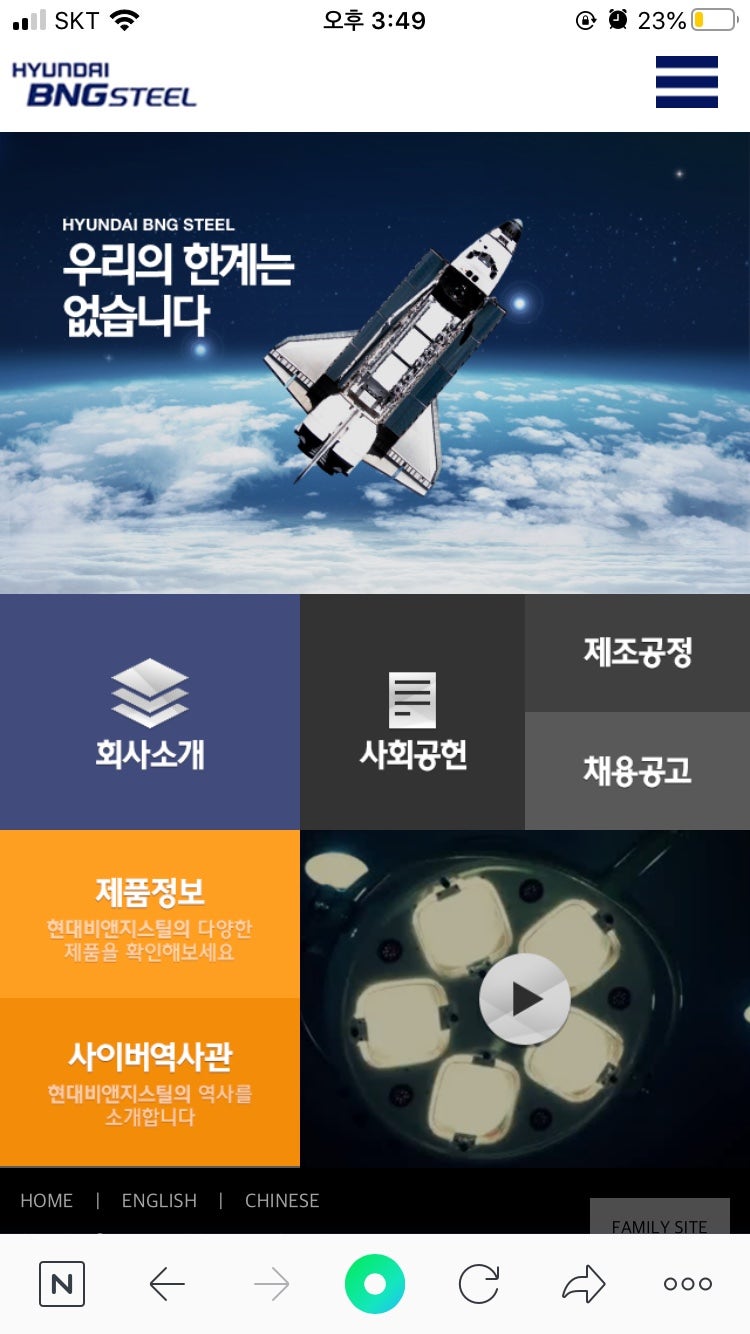Tap the HOME footer link
Screen dimensions: 750x1334
point(47,1200)
